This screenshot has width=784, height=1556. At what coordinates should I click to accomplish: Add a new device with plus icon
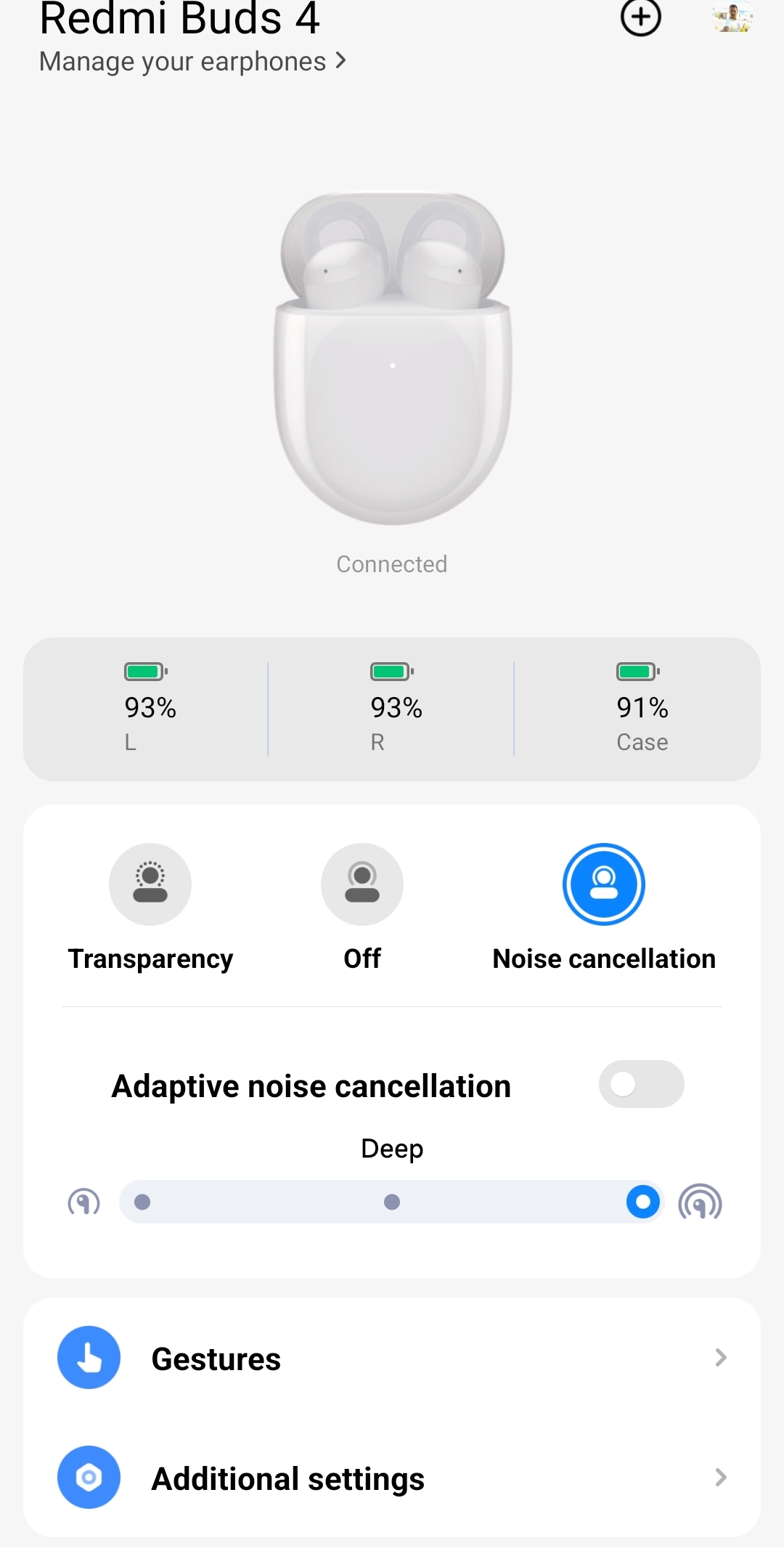click(x=640, y=17)
